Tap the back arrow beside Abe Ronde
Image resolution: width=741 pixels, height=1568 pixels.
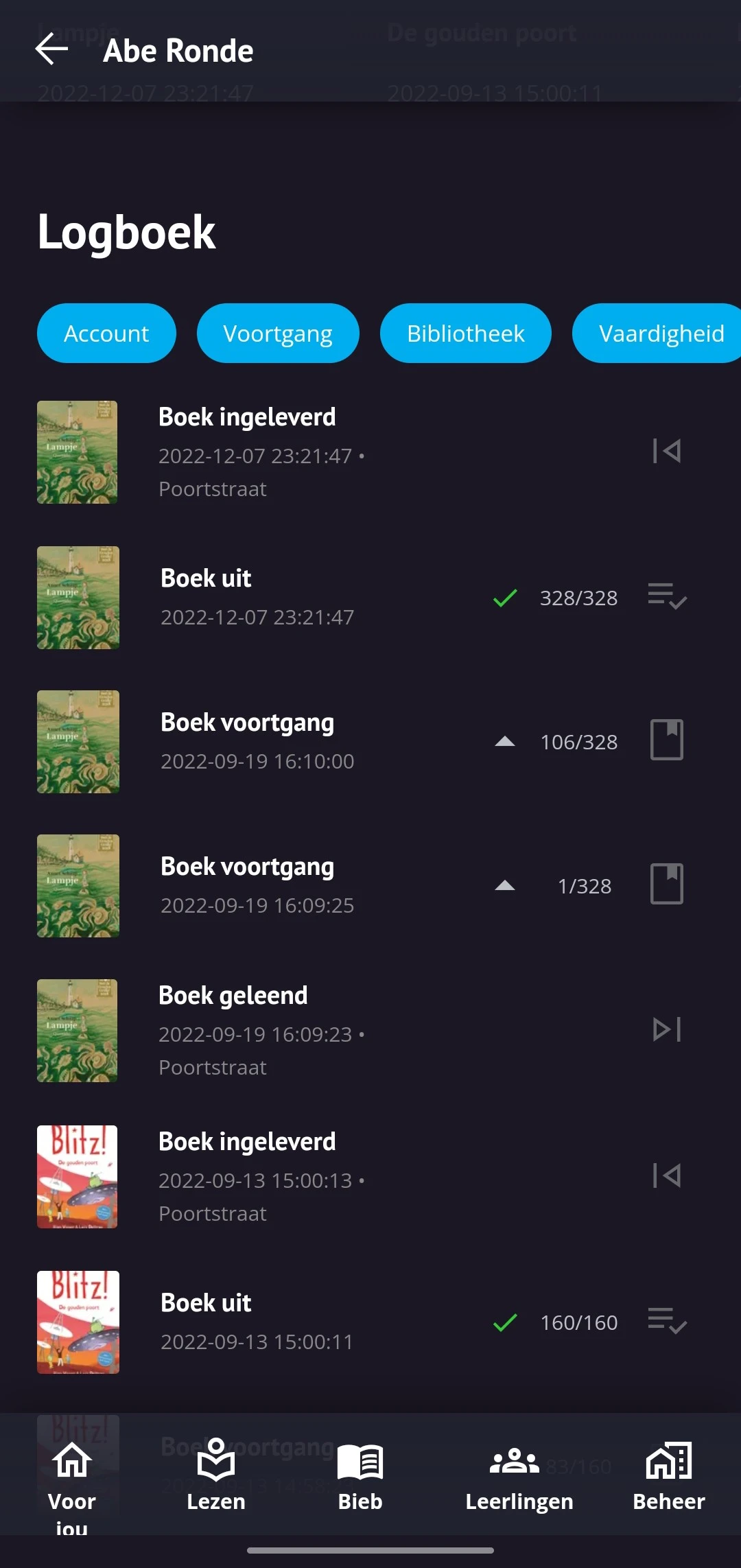click(x=51, y=49)
